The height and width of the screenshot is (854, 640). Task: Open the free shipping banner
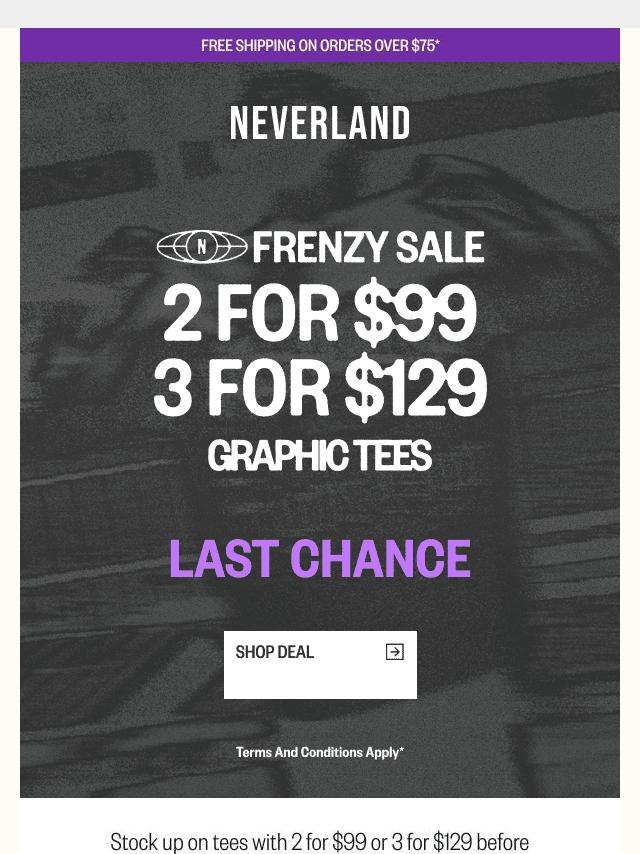click(x=320, y=45)
